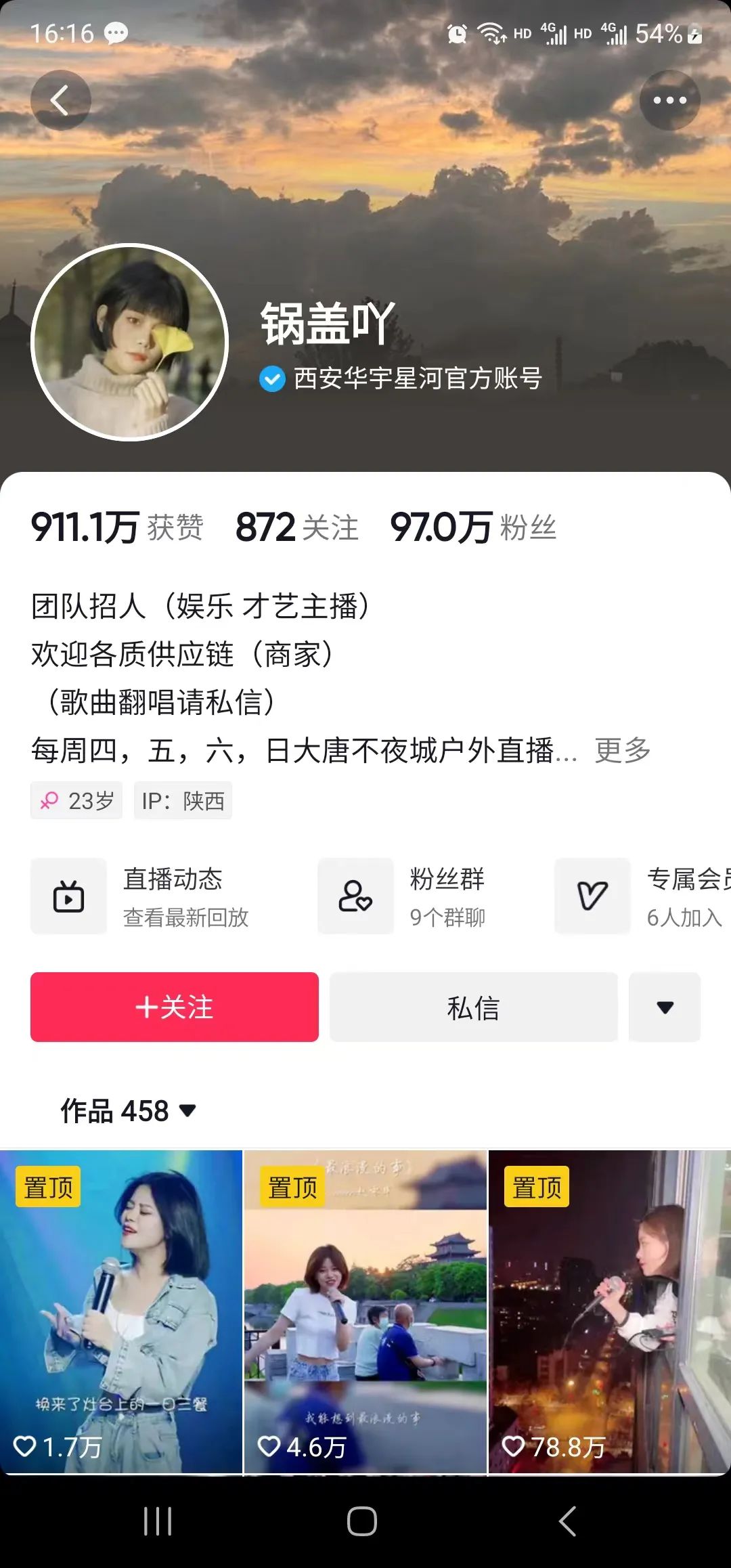Send a private message via 私信
The image size is (731, 1568).
point(473,1007)
